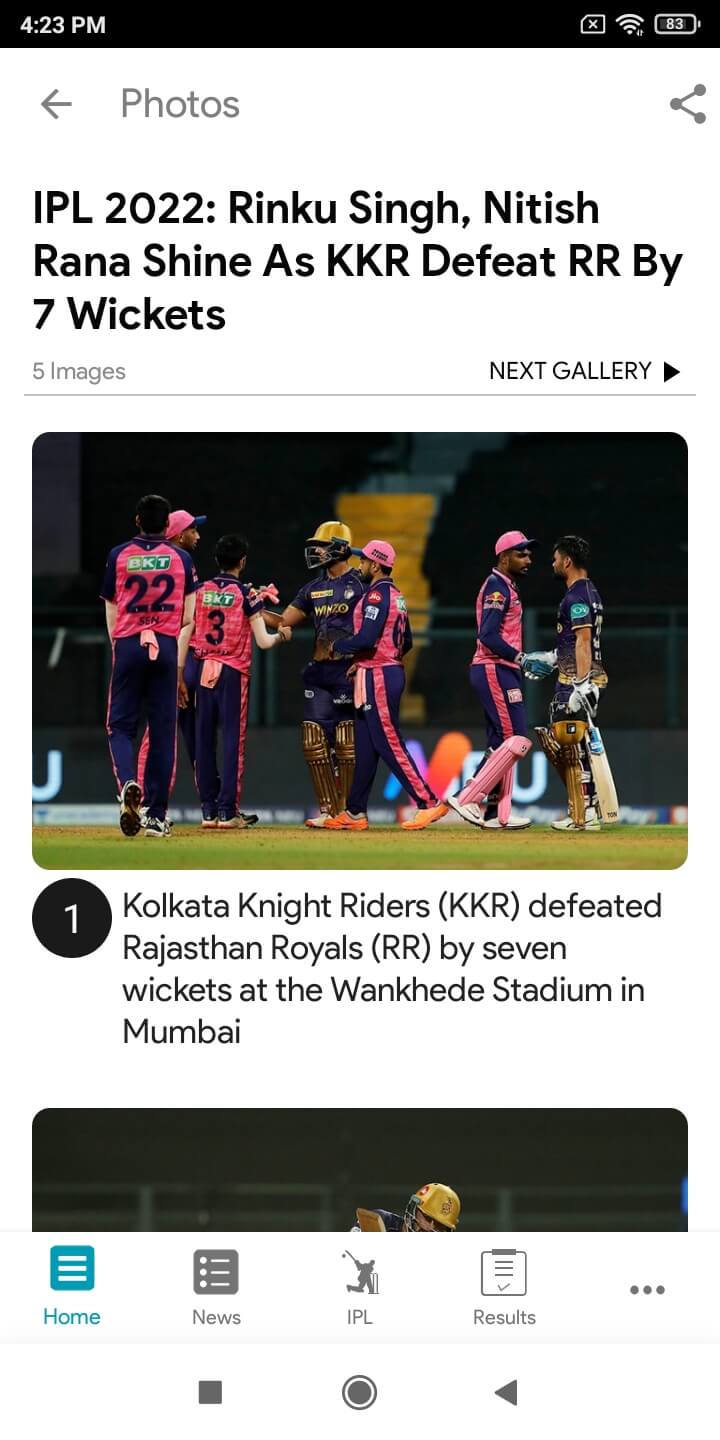Open the first photo of the KKR vs RR match

click(x=360, y=650)
